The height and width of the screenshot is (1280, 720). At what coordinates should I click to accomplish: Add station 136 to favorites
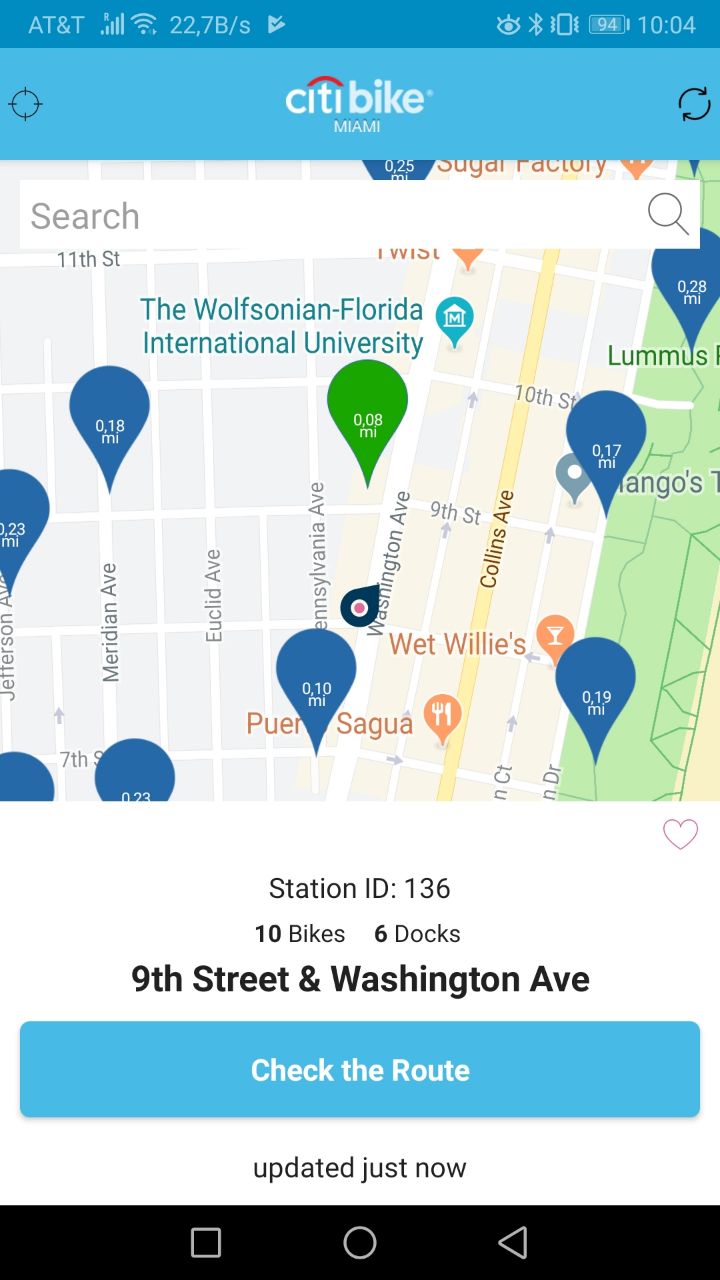(680, 834)
